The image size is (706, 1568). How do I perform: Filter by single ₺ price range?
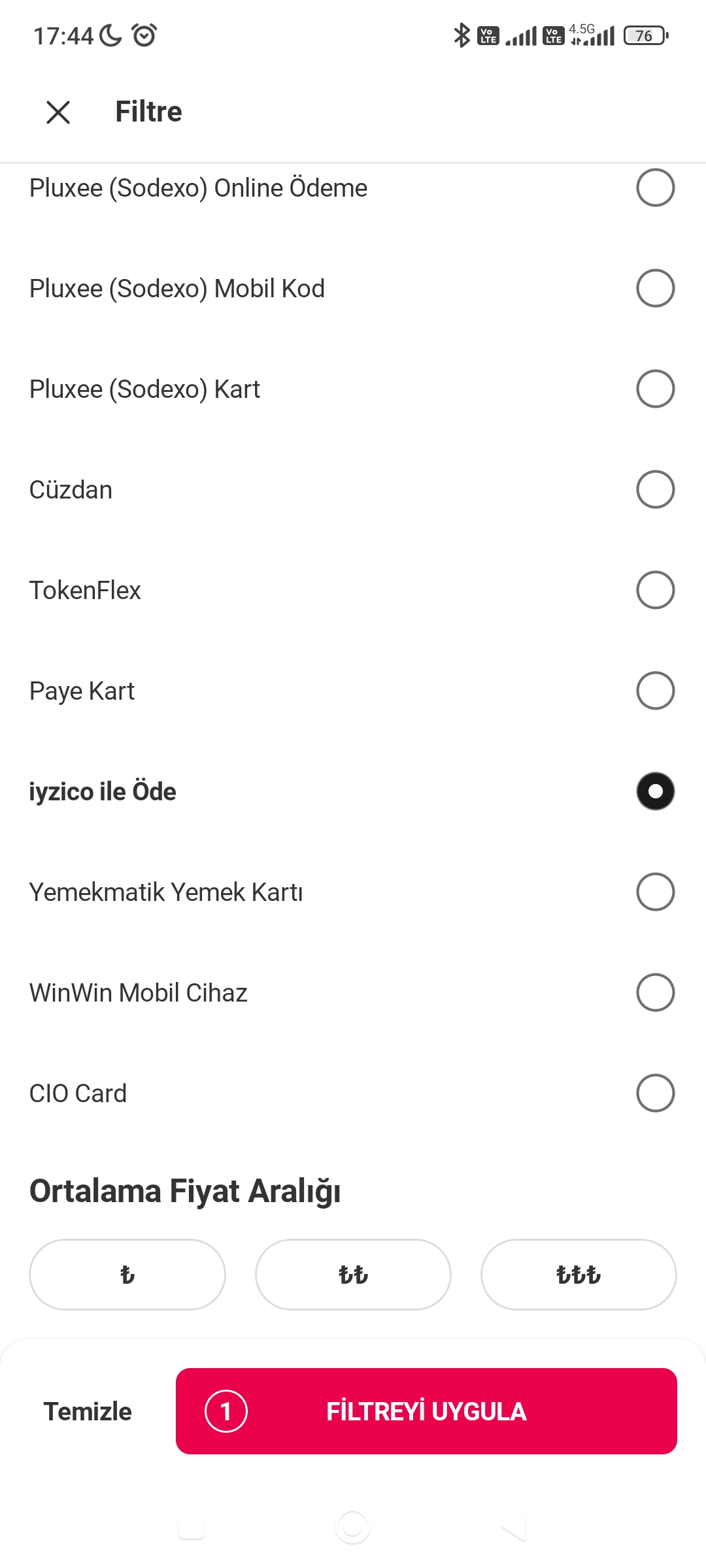(x=127, y=1275)
